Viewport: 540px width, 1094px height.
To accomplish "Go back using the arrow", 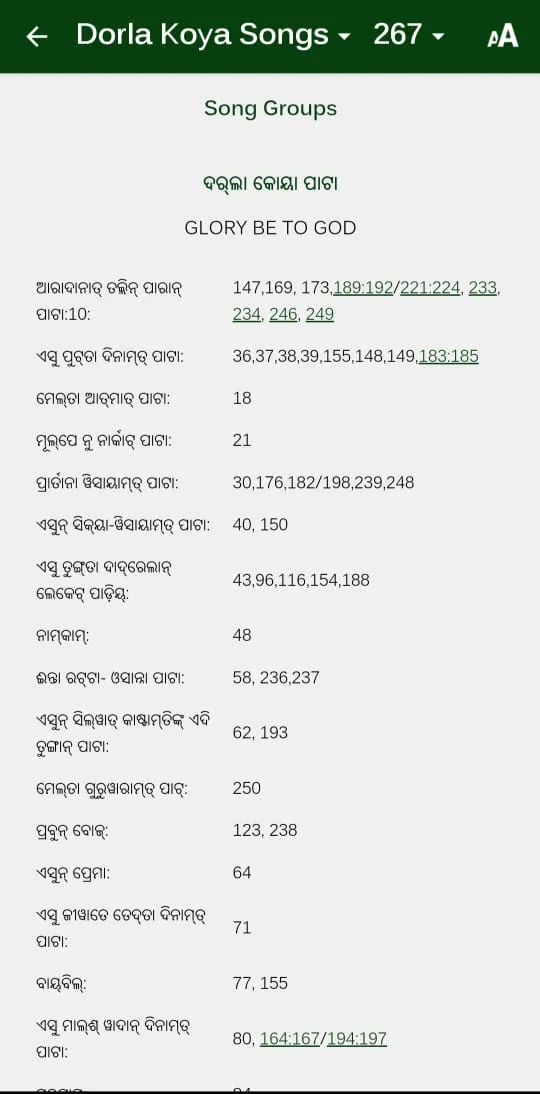I will click(x=36, y=36).
